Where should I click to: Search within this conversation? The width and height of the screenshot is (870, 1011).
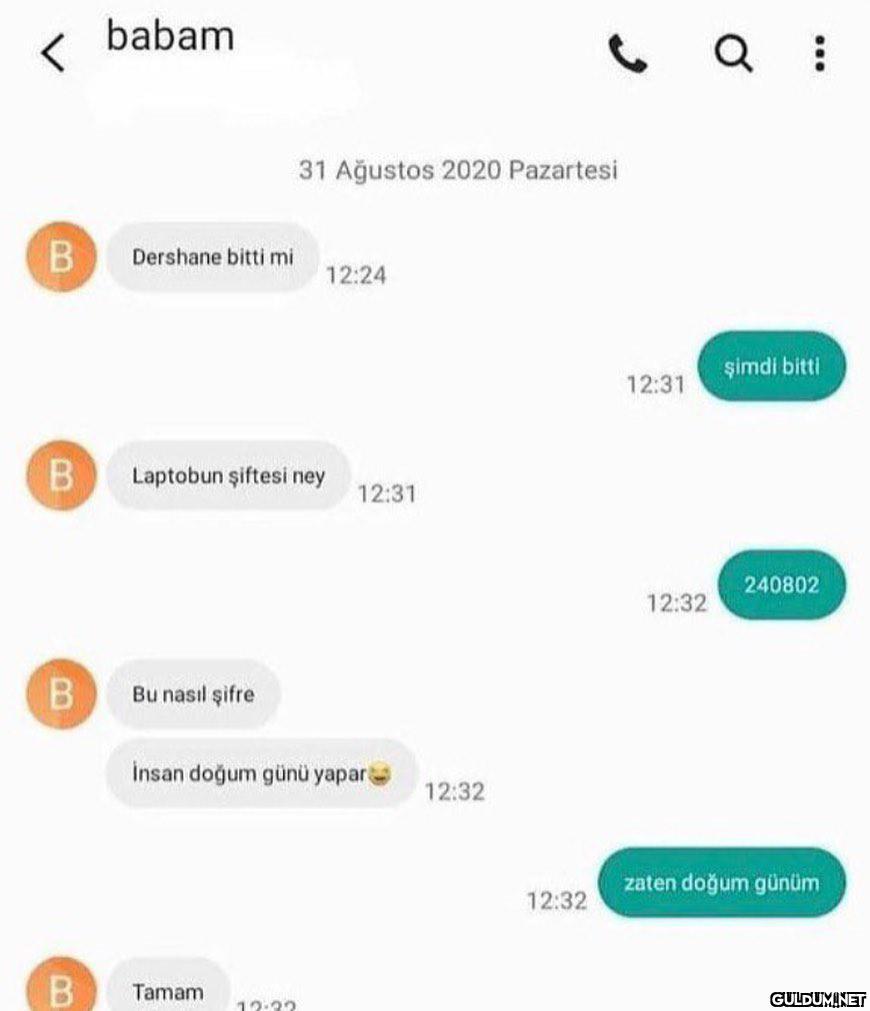(x=733, y=54)
